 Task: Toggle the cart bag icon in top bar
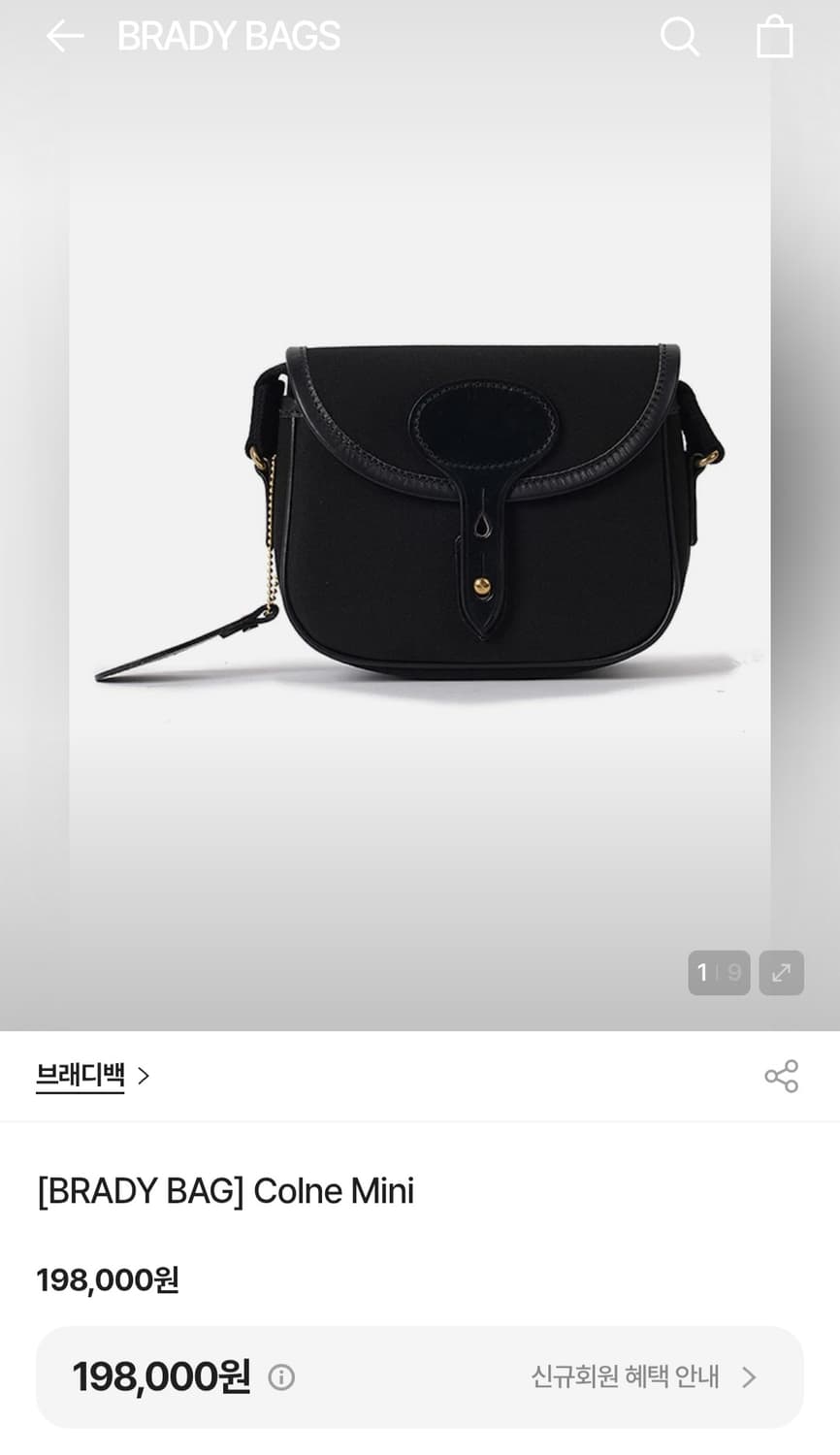coord(774,37)
